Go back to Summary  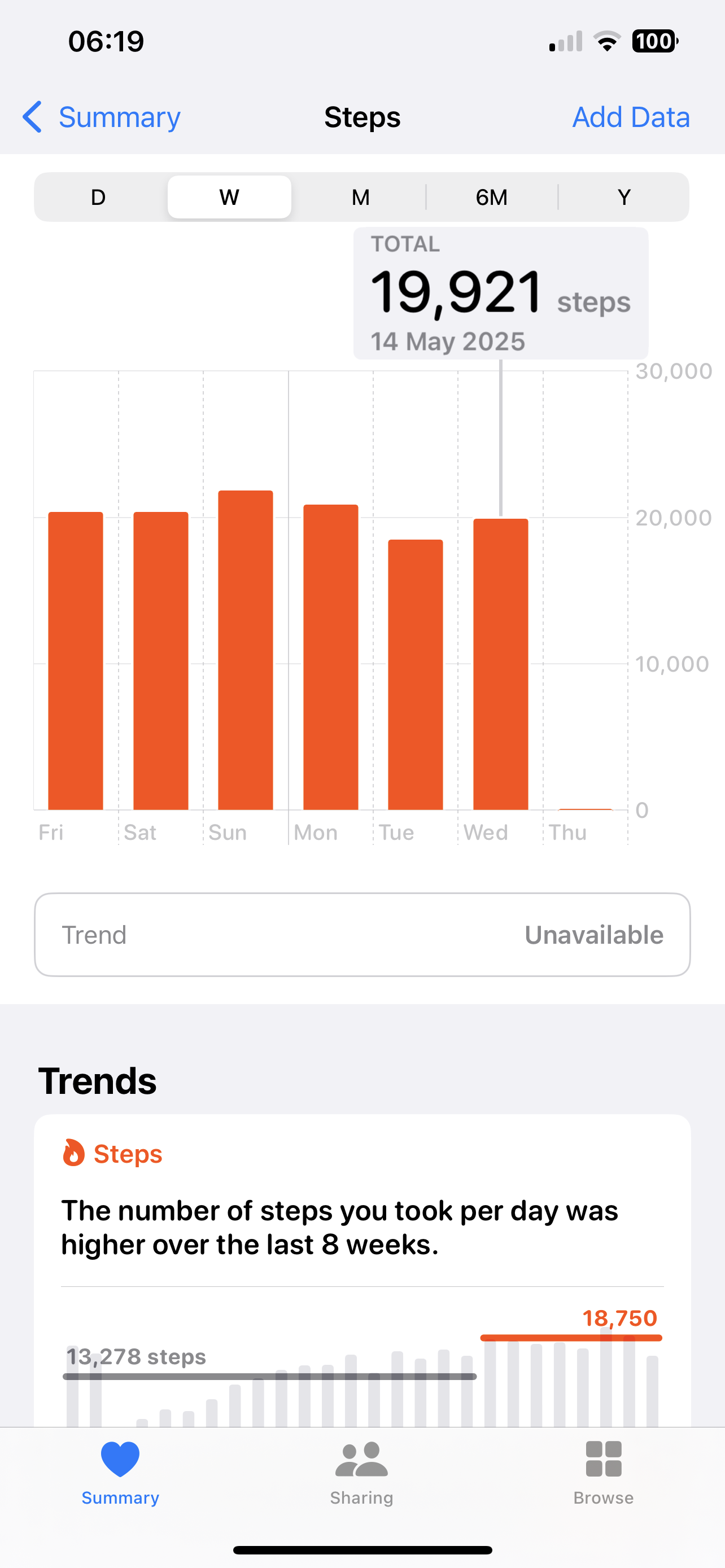(102, 117)
